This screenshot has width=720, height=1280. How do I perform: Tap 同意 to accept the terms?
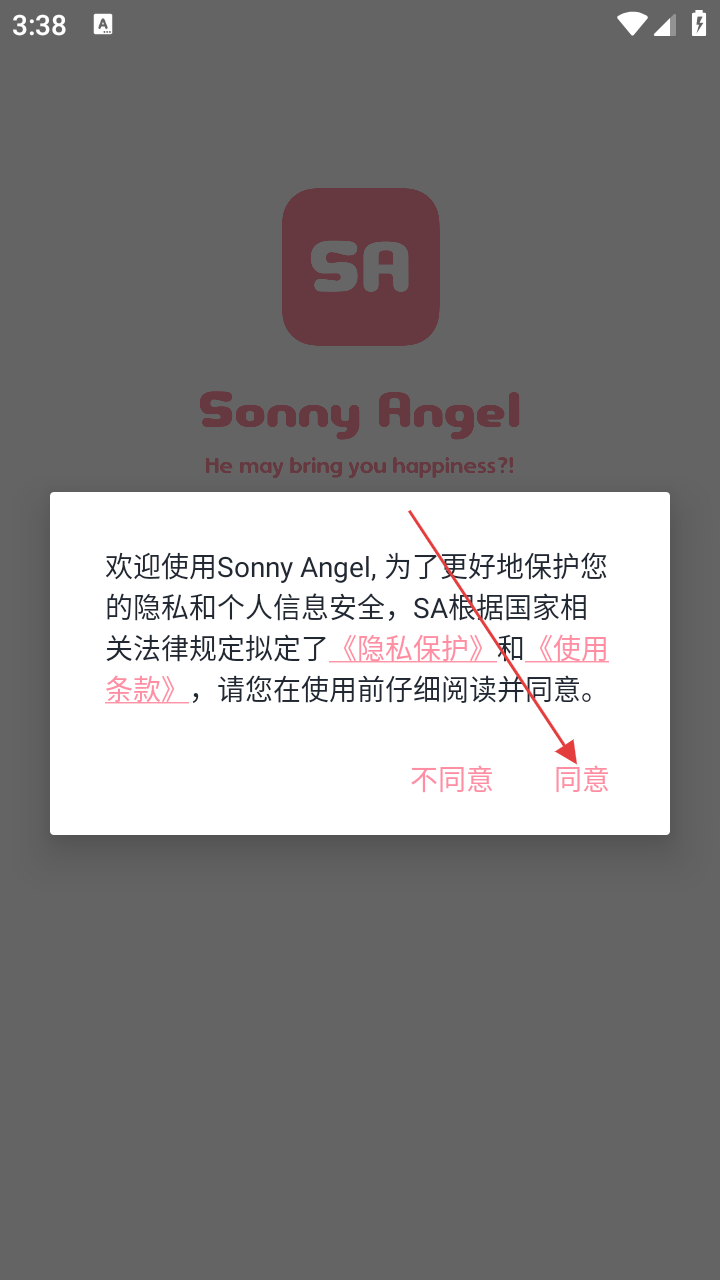(x=582, y=779)
